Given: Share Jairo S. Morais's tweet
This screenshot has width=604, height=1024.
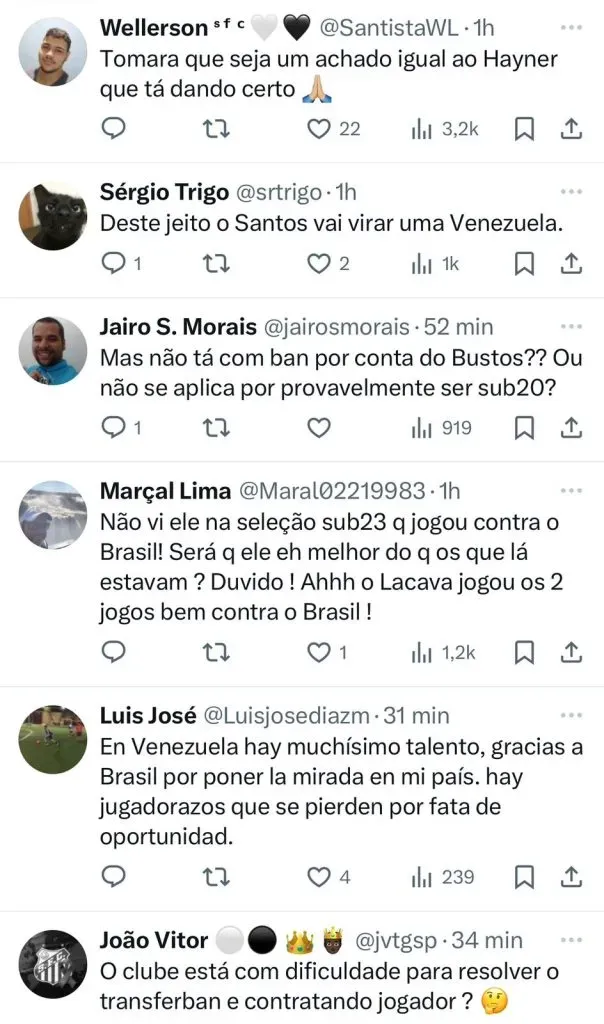Looking at the screenshot, I should (571, 428).
